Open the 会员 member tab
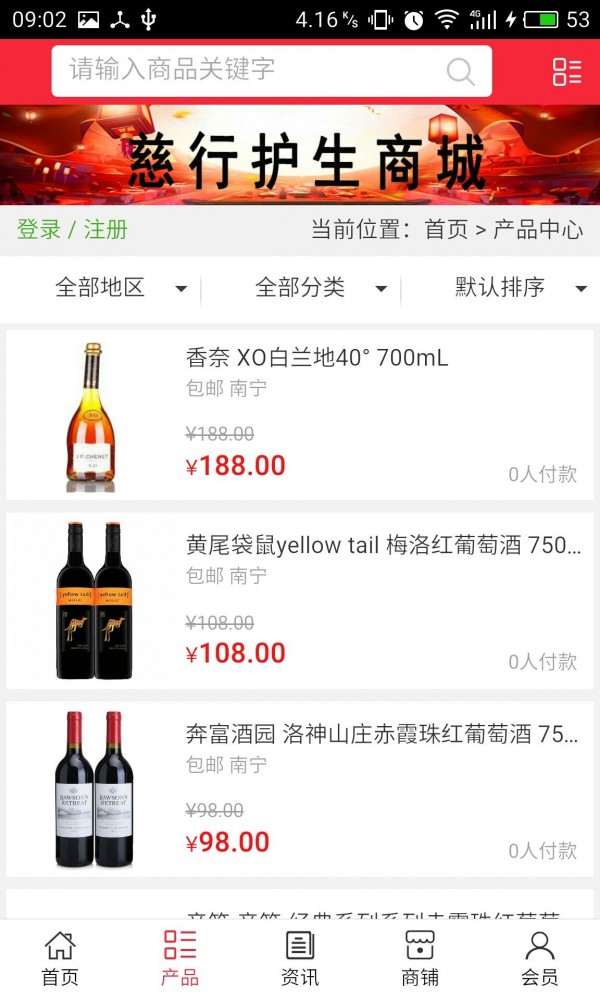 [540, 958]
